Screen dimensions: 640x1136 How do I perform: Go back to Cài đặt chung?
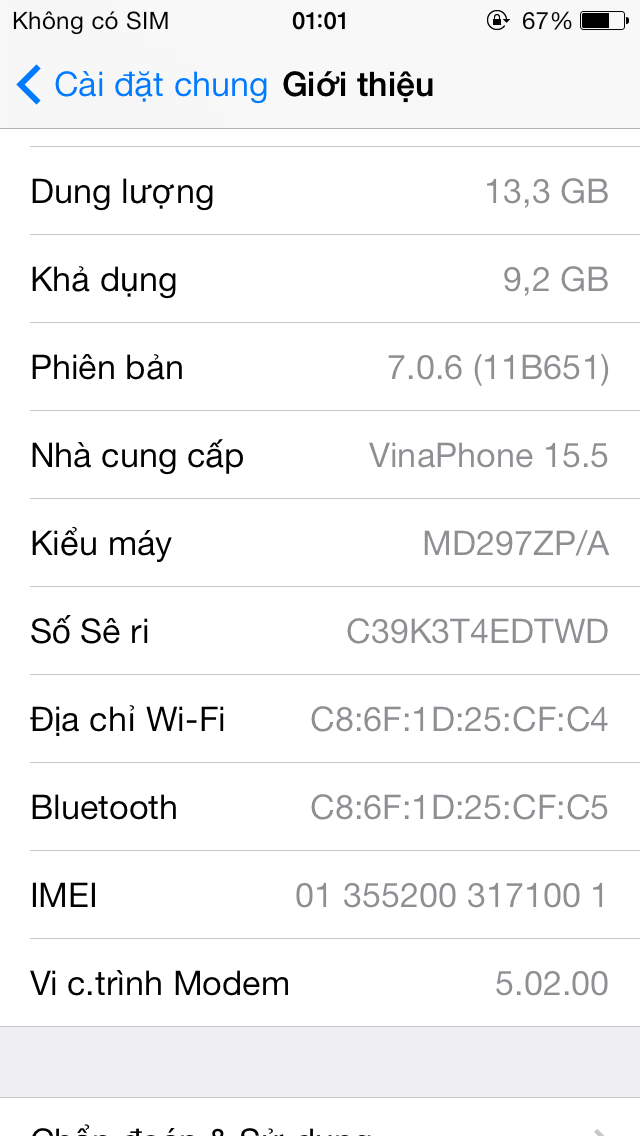click(x=142, y=85)
